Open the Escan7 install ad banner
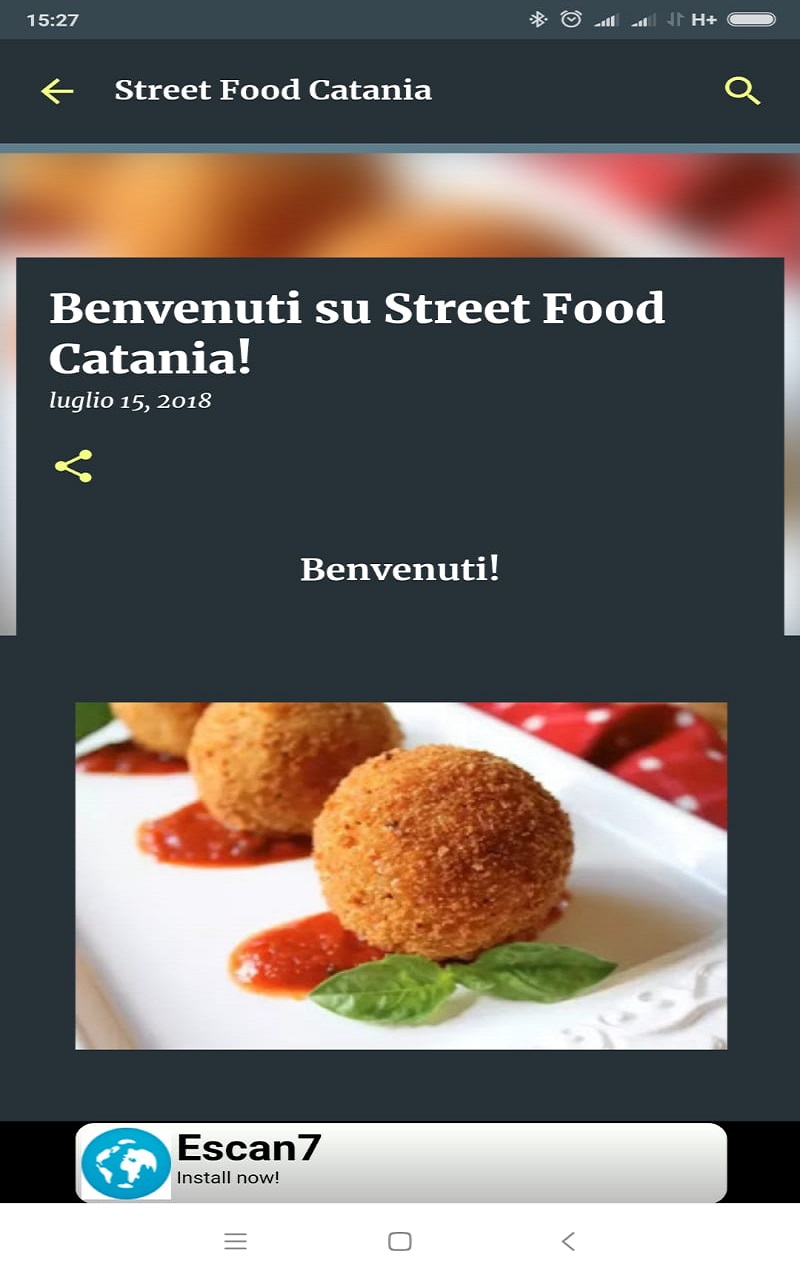This screenshot has width=800, height=1280. click(x=400, y=1162)
